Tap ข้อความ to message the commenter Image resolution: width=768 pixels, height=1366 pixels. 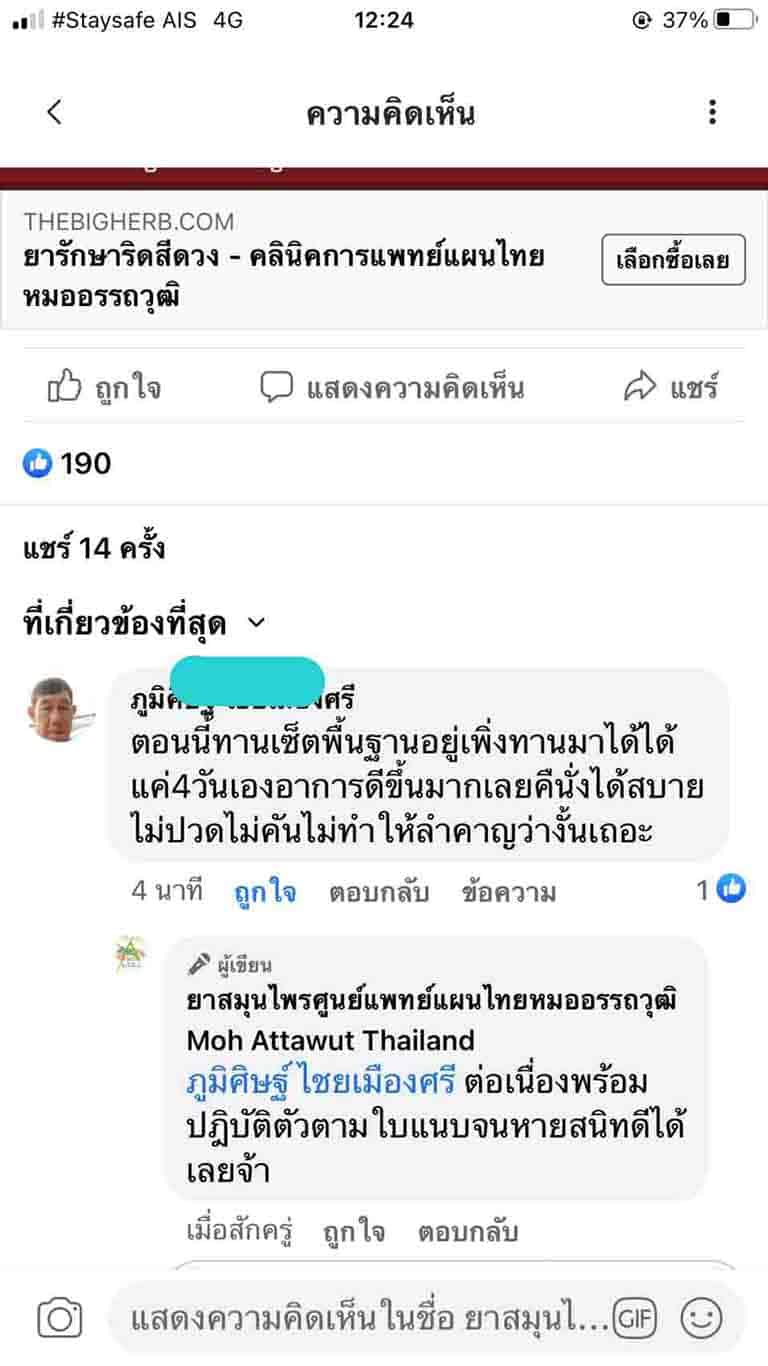[509, 892]
